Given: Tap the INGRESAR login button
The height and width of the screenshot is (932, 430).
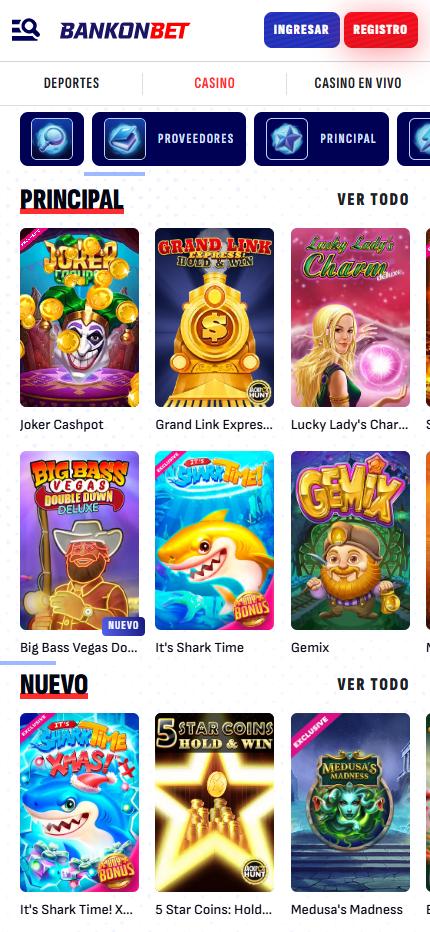Looking at the screenshot, I should [302, 30].
